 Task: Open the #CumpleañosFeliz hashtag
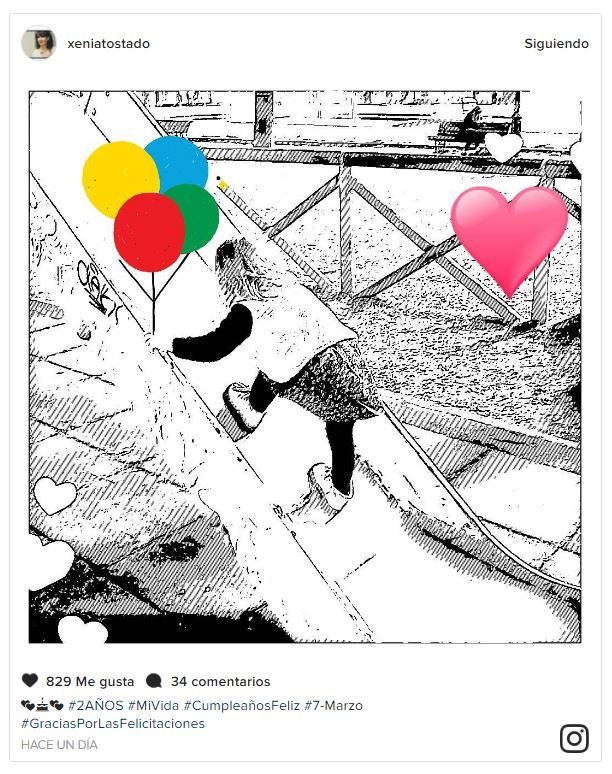click(x=241, y=705)
